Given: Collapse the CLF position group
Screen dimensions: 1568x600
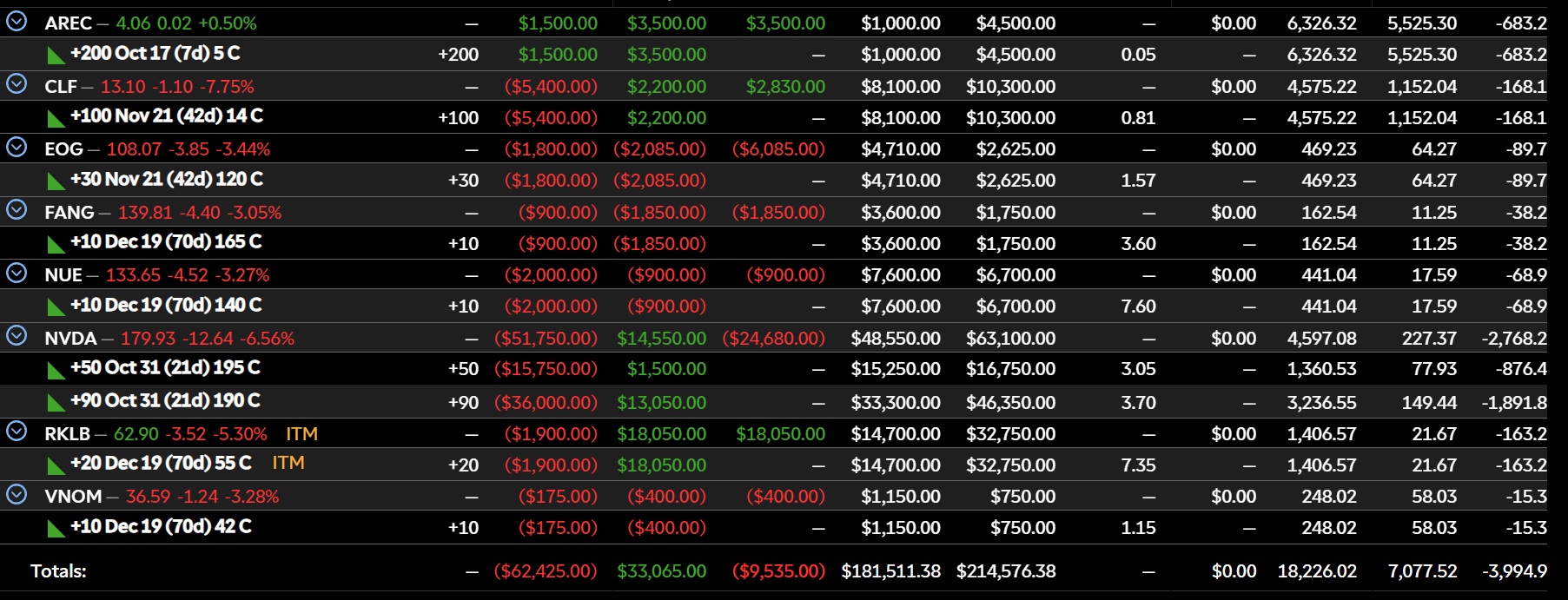Looking at the screenshot, I should pyautogui.click(x=17, y=84).
